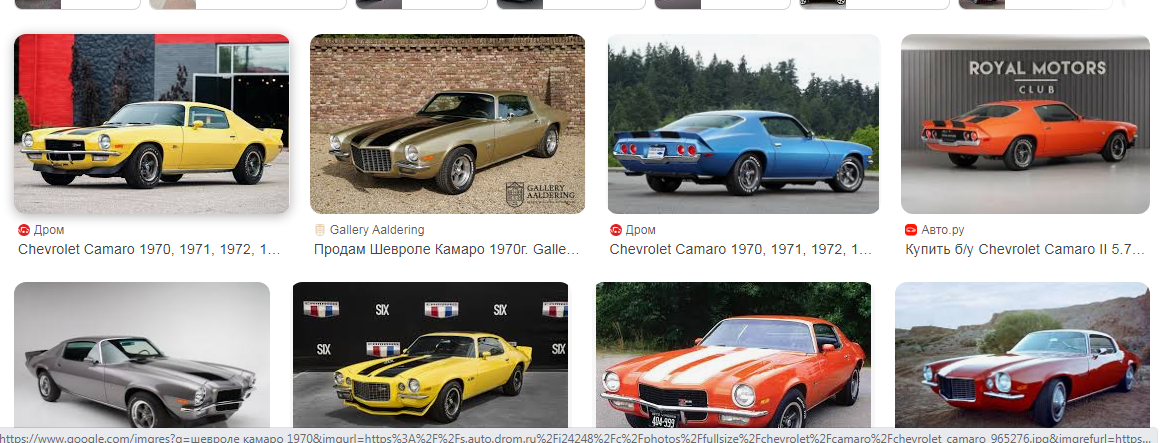Open the Gallery Aaldering result title link
Viewport: 1164px width, 443px height.
[447, 249]
